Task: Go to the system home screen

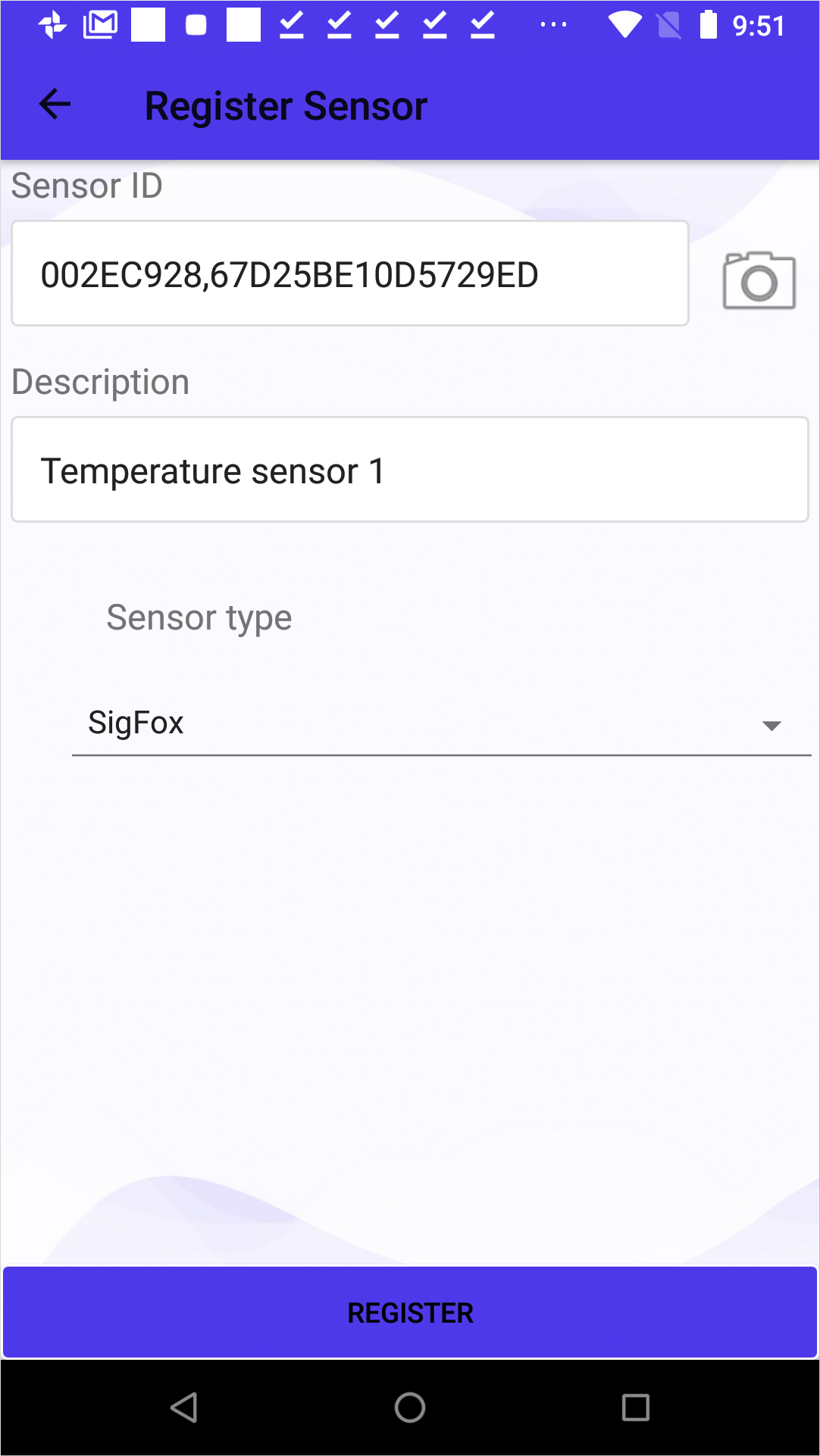Action: tap(410, 1408)
